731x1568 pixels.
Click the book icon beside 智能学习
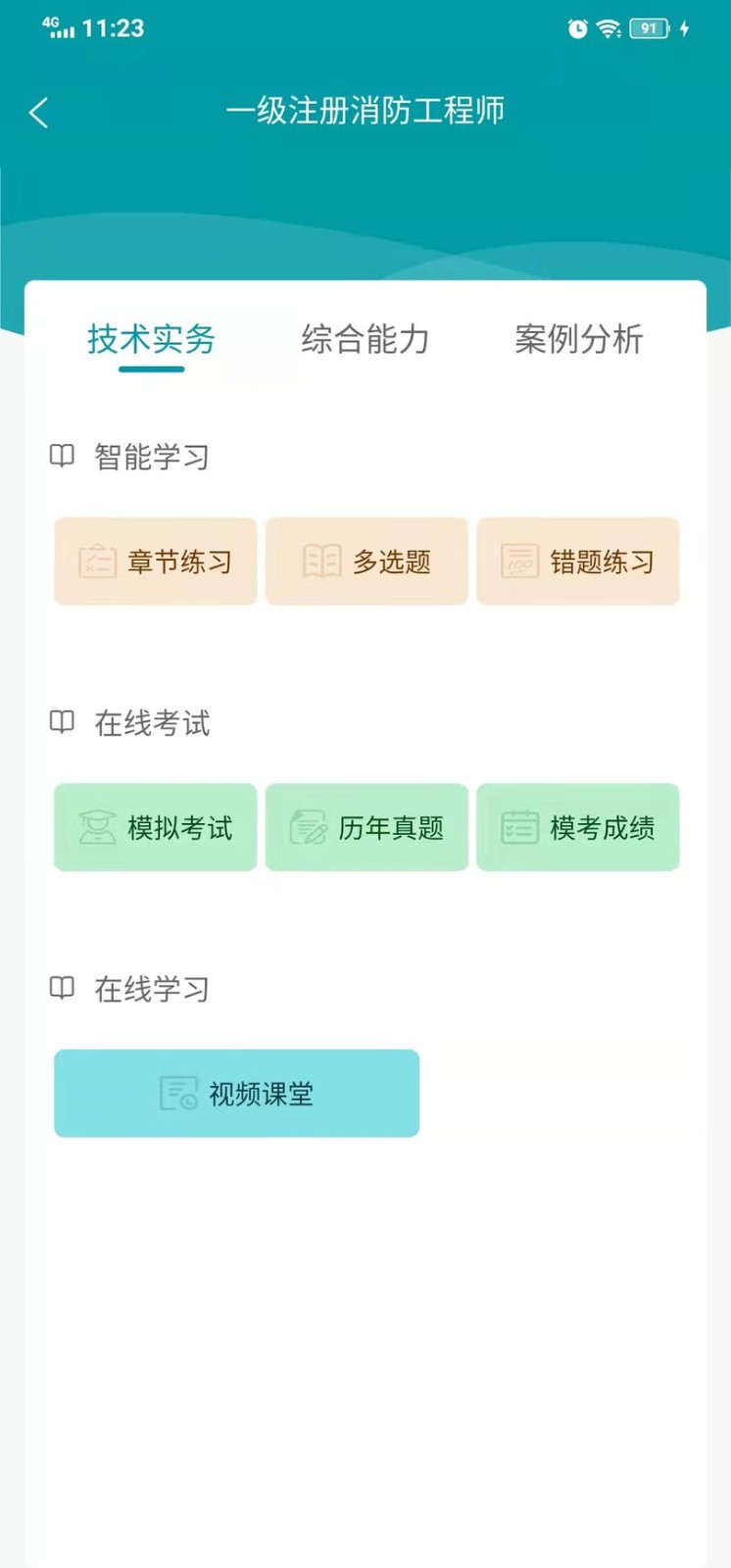click(62, 457)
